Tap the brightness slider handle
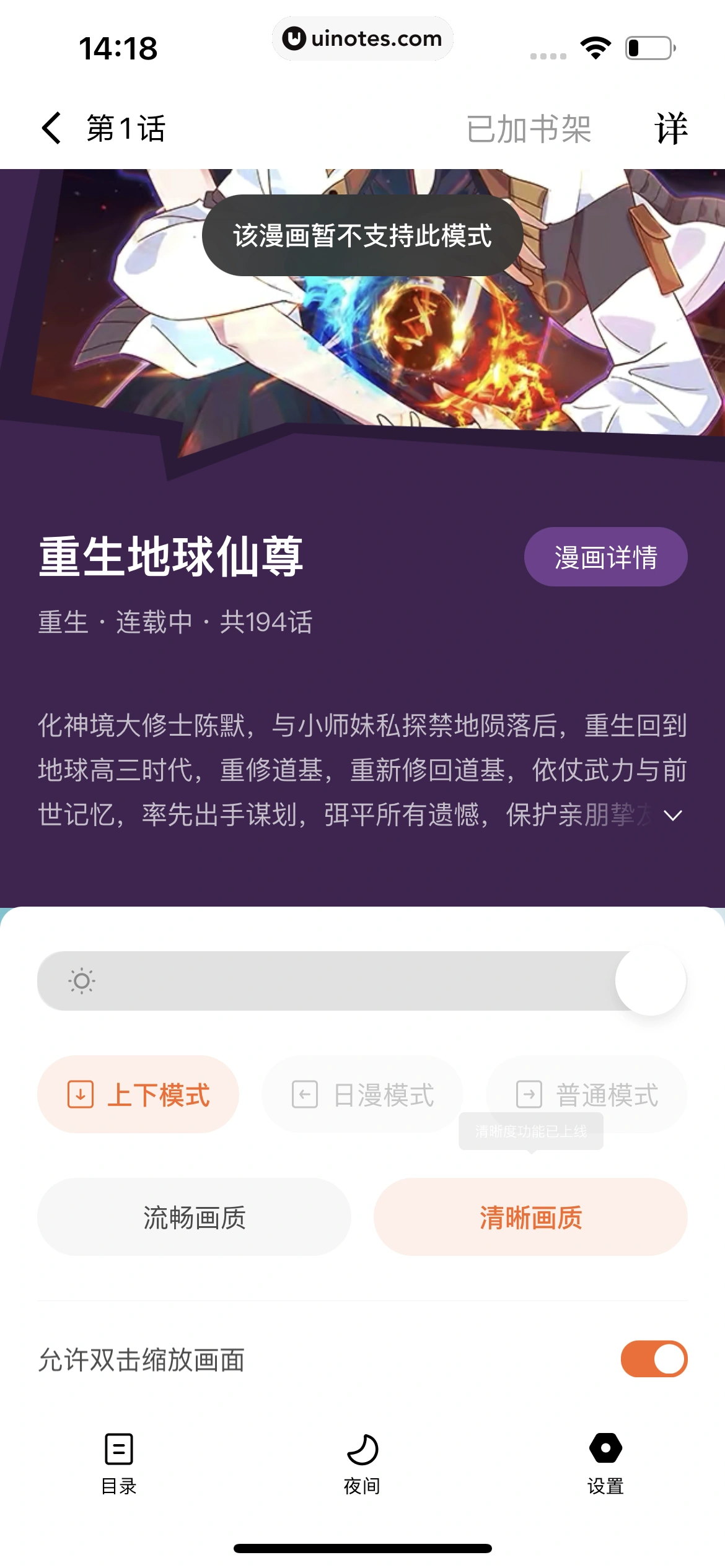Image resolution: width=725 pixels, height=1568 pixels. 650,980
